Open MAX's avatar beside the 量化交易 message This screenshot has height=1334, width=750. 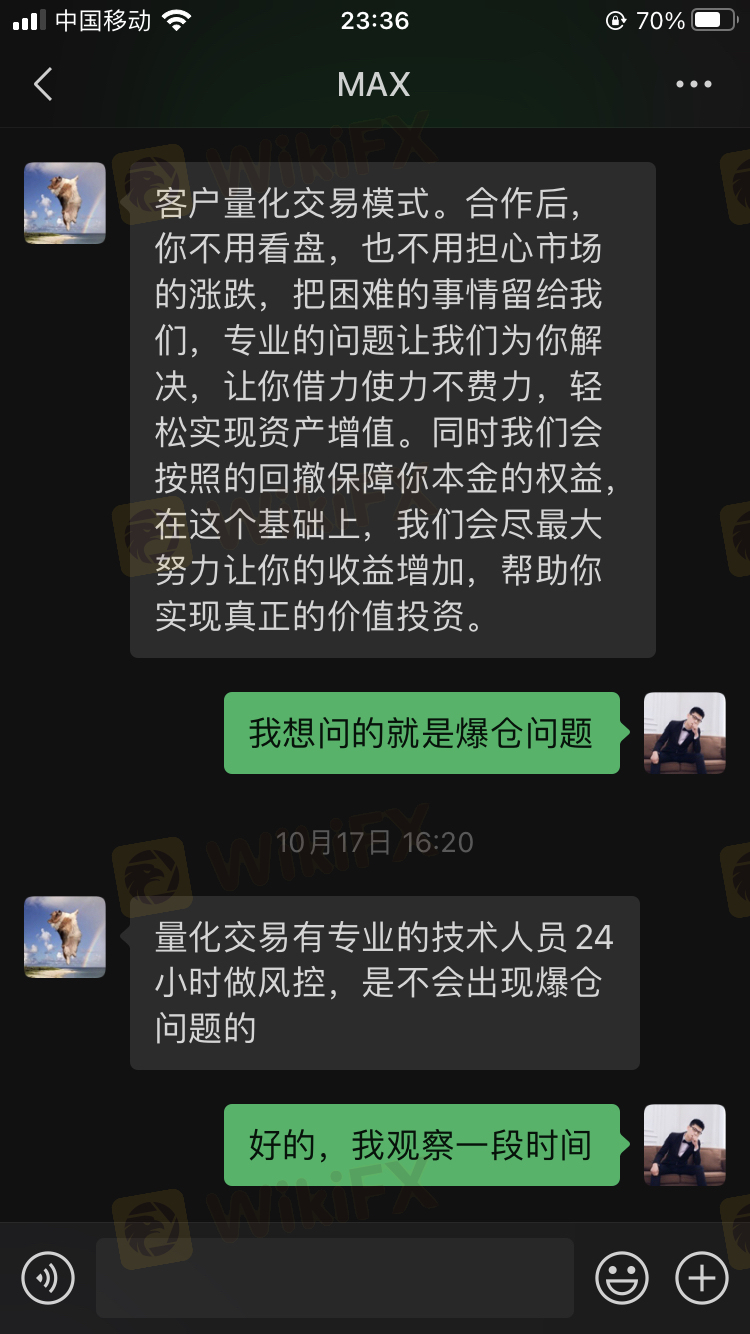65,937
